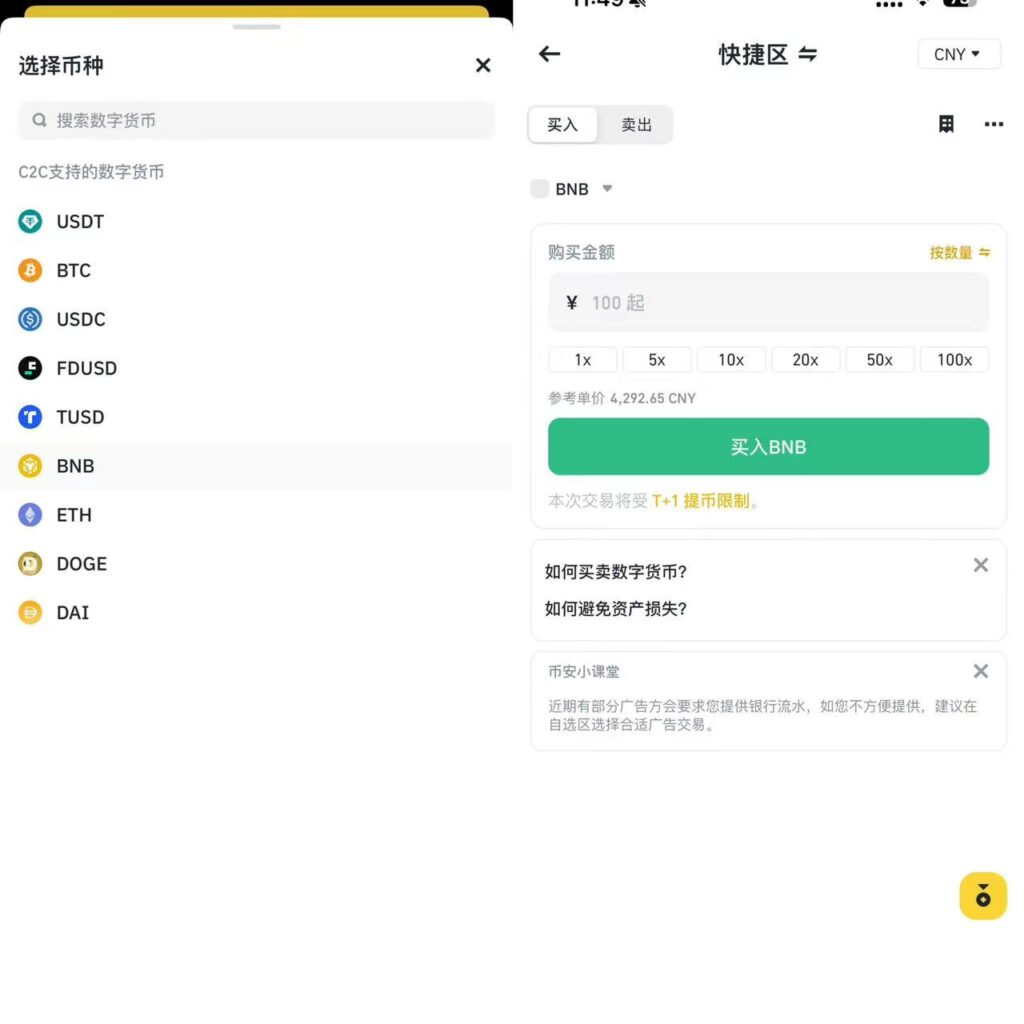Open the CNY currency dropdown
Screen dimensions: 1024x1024
click(958, 54)
